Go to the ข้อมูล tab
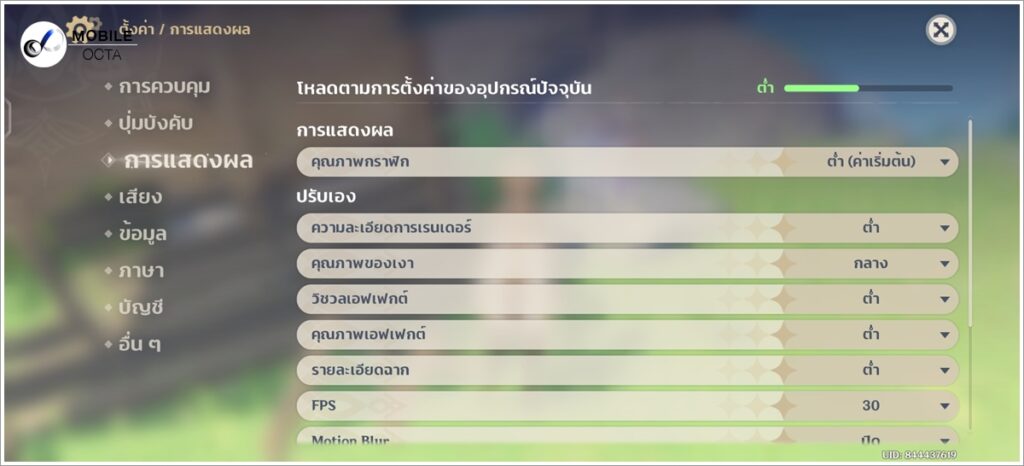The height and width of the screenshot is (466, 1024). (142, 234)
